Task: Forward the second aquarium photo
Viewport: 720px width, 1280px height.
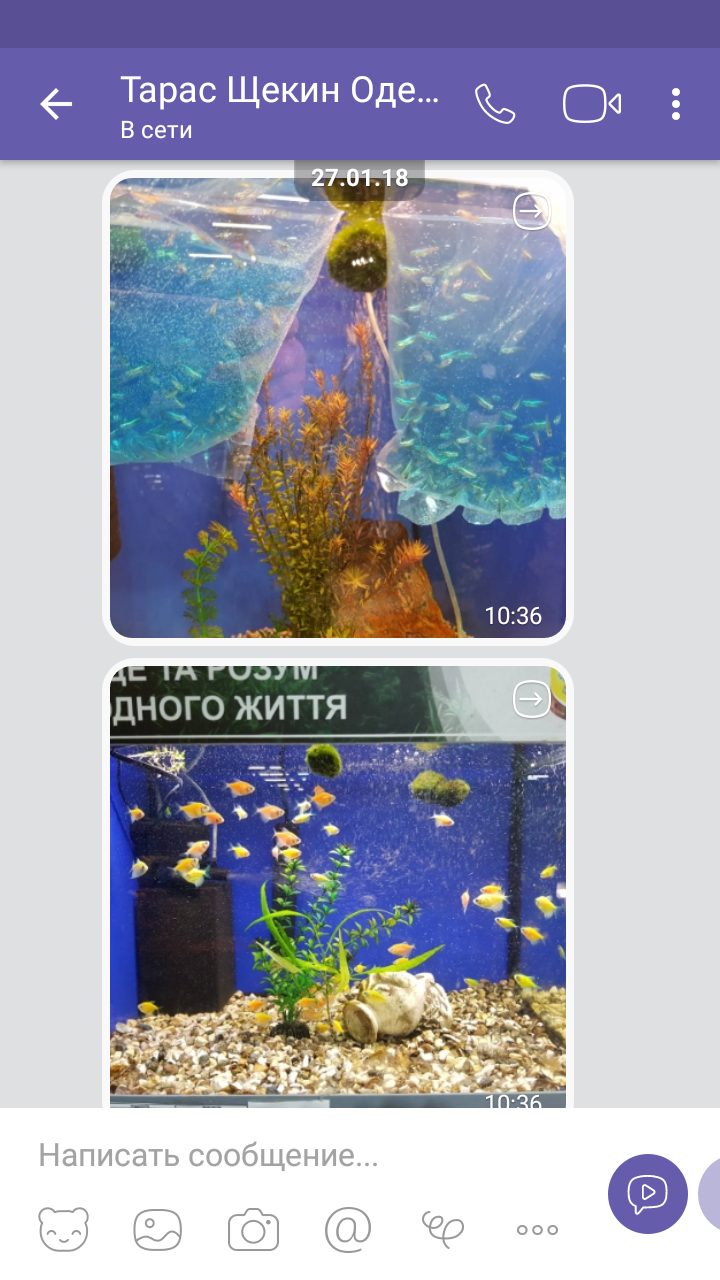Action: [x=532, y=699]
